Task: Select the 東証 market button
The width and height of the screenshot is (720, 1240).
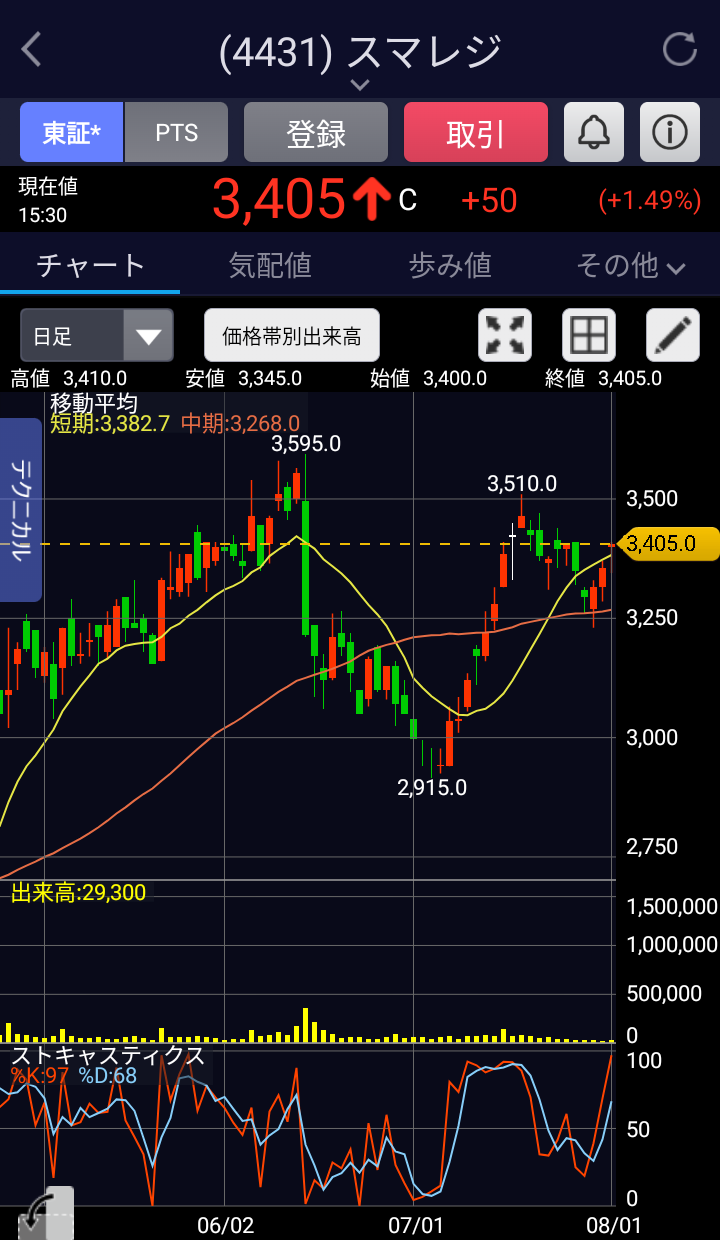Action: tap(72, 133)
